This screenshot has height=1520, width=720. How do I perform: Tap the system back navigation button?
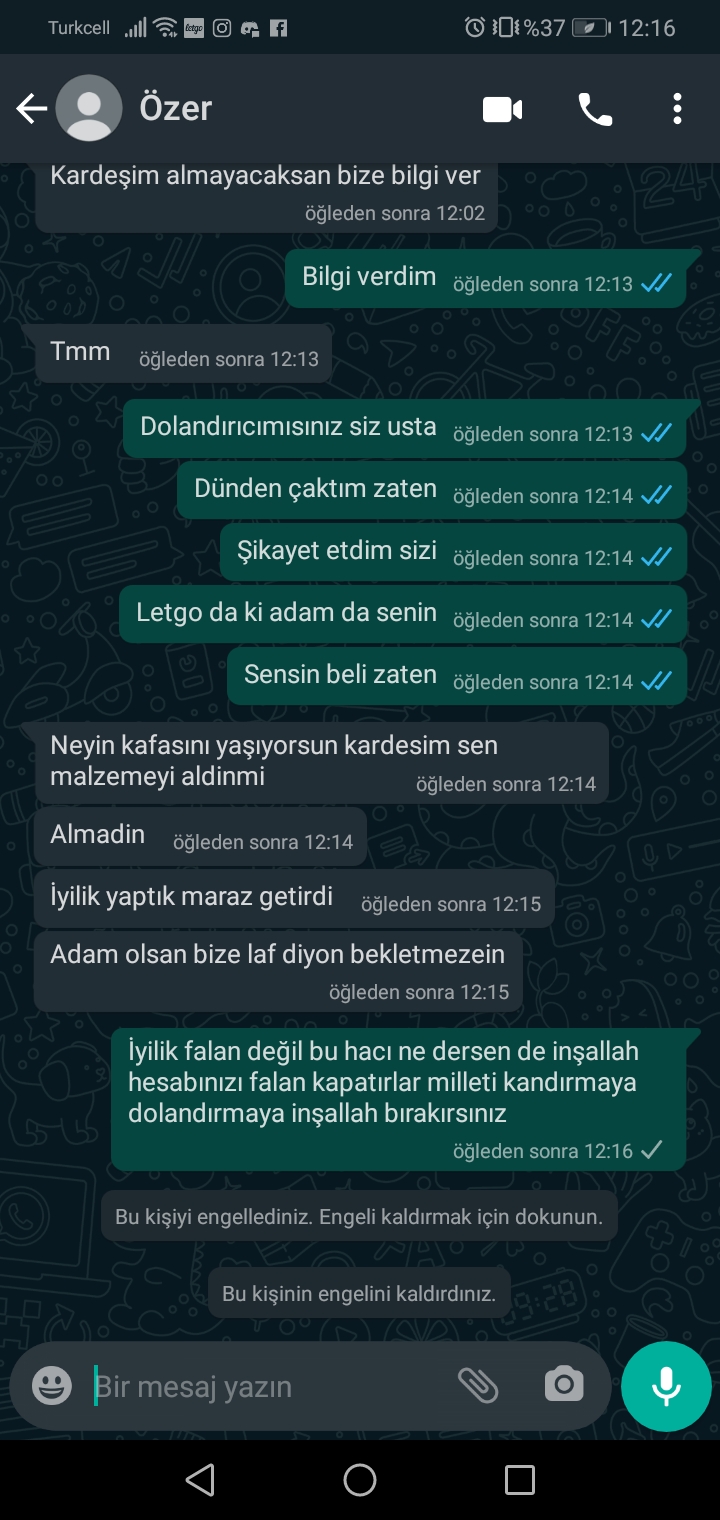click(x=200, y=1480)
